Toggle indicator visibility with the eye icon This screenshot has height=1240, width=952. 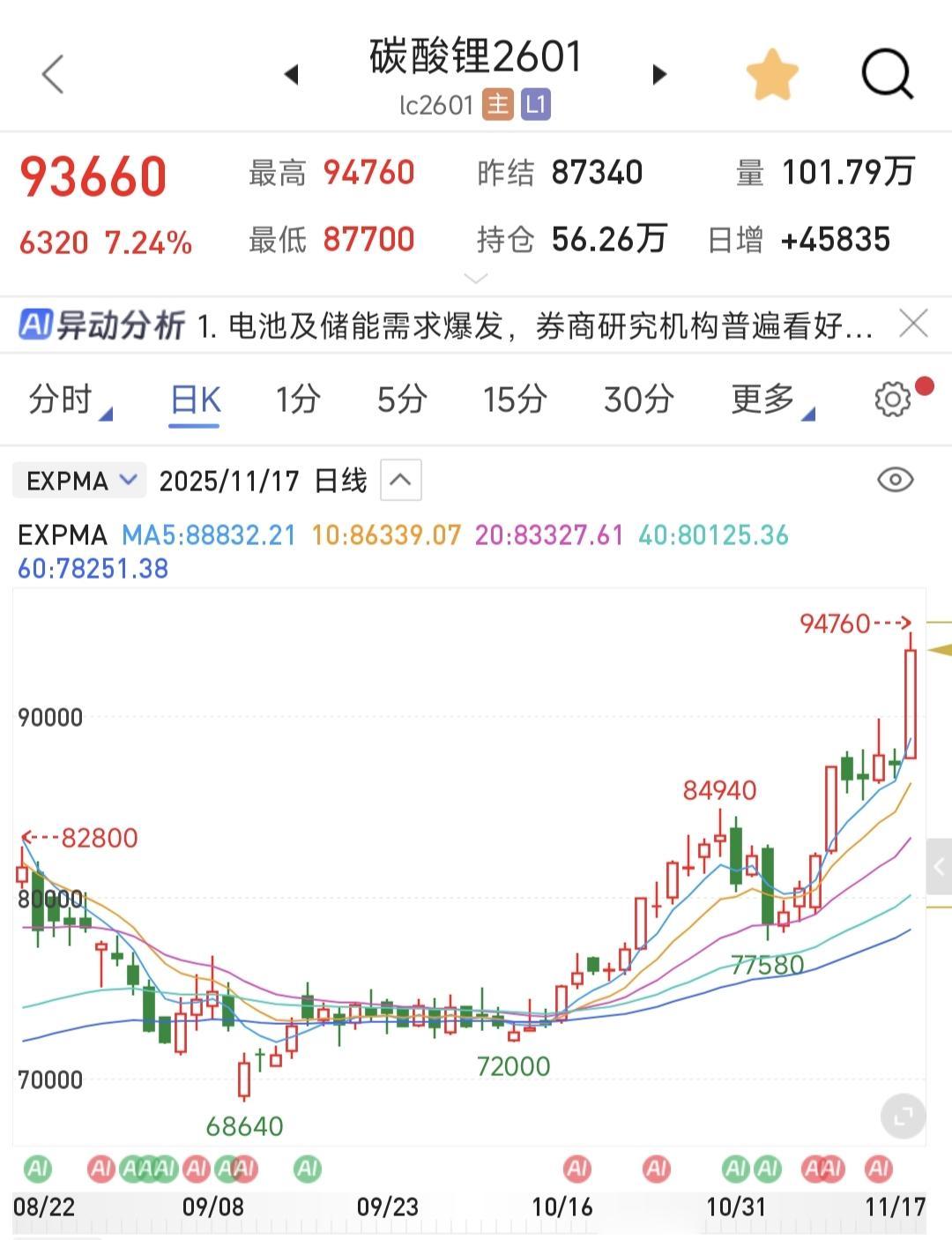pos(897,480)
